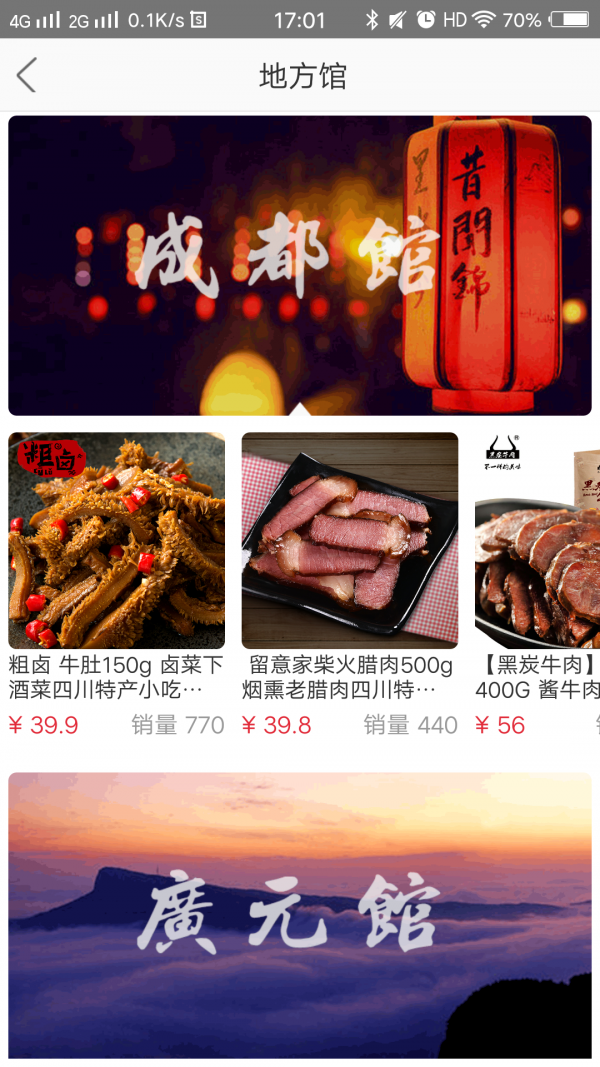Image resolution: width=600 pixels, height=1067 pixels.
Task: Open the 成都馆 banner
Action: [300, 265]
